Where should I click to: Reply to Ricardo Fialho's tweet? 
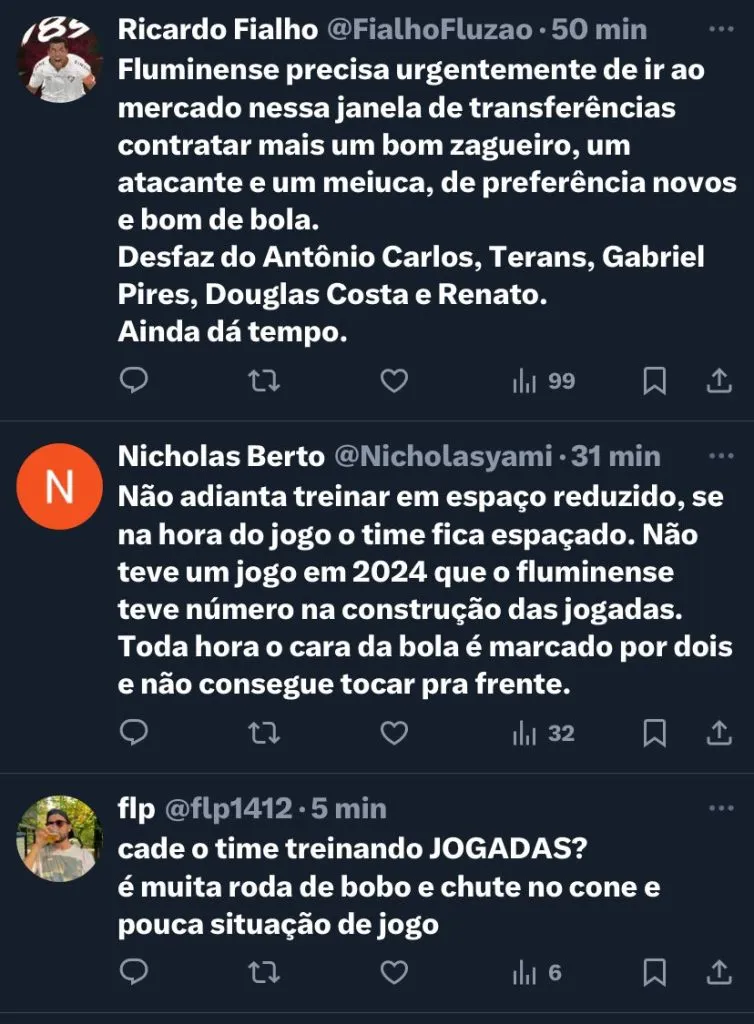click(134, 381)
